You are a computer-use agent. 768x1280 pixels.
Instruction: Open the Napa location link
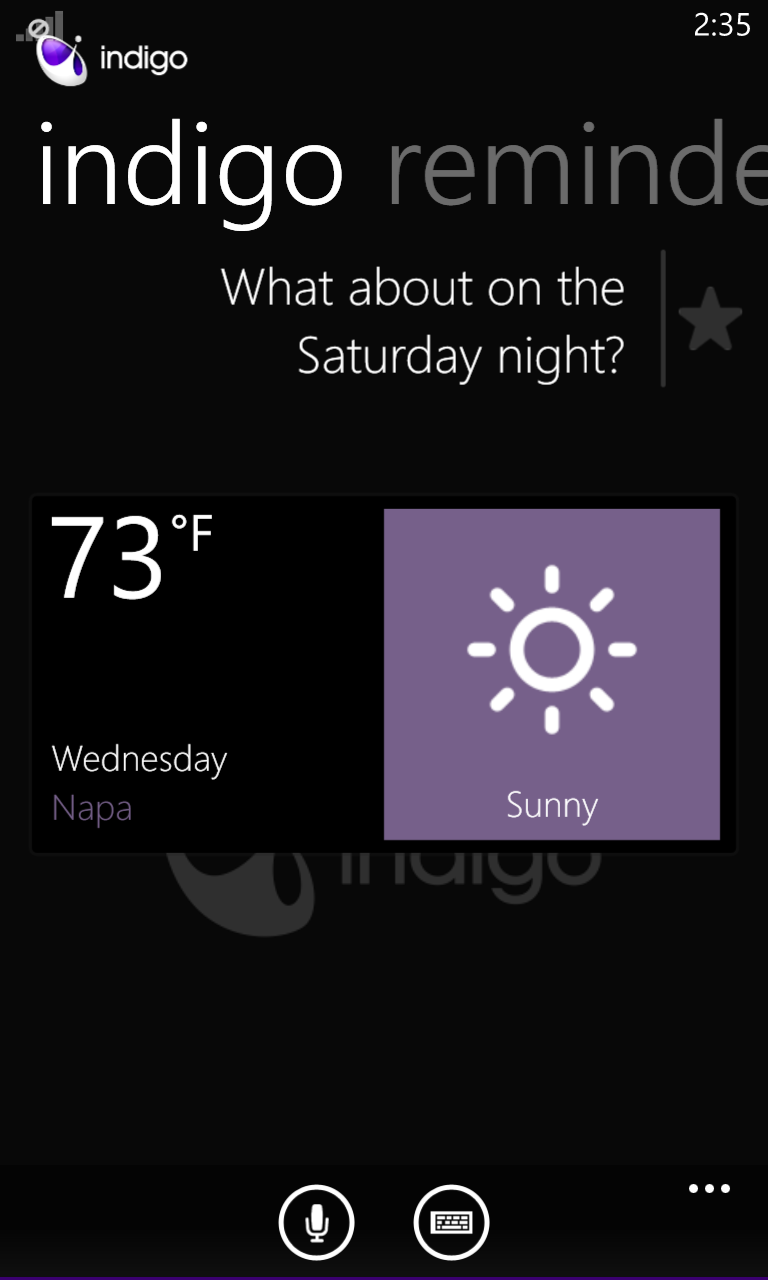pyautogui.click(x=91, y=806)
